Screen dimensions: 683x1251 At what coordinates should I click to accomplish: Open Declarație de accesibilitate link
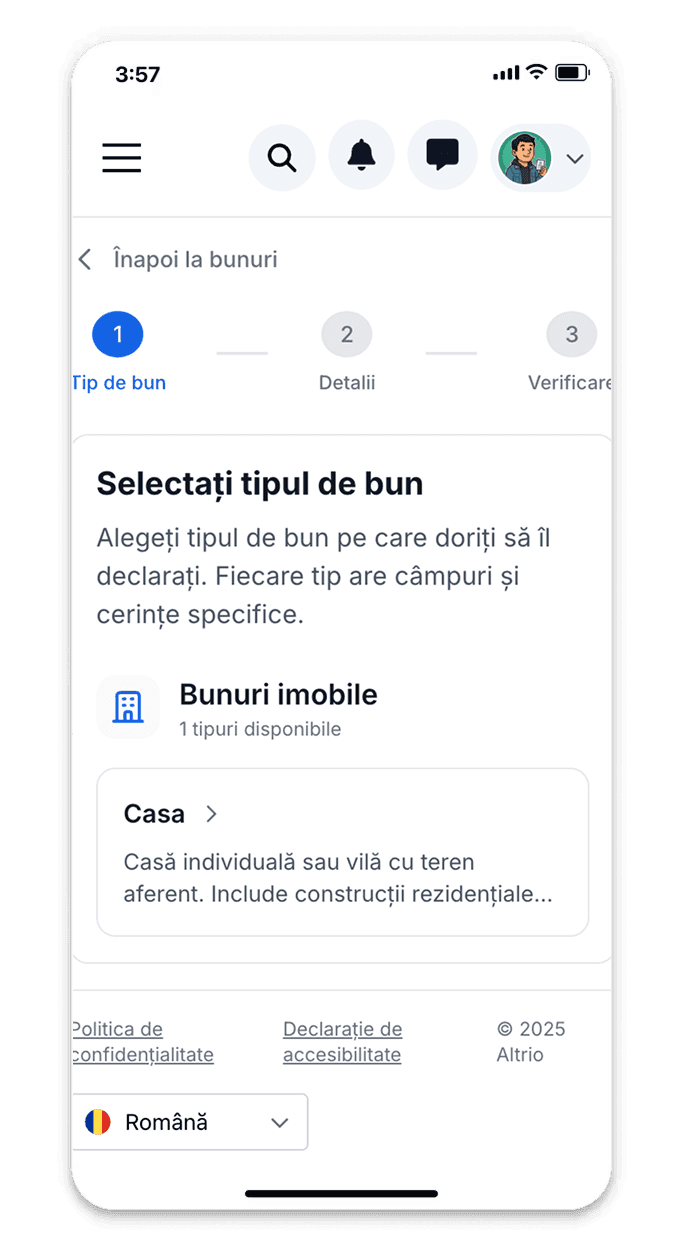(342, 1042)
